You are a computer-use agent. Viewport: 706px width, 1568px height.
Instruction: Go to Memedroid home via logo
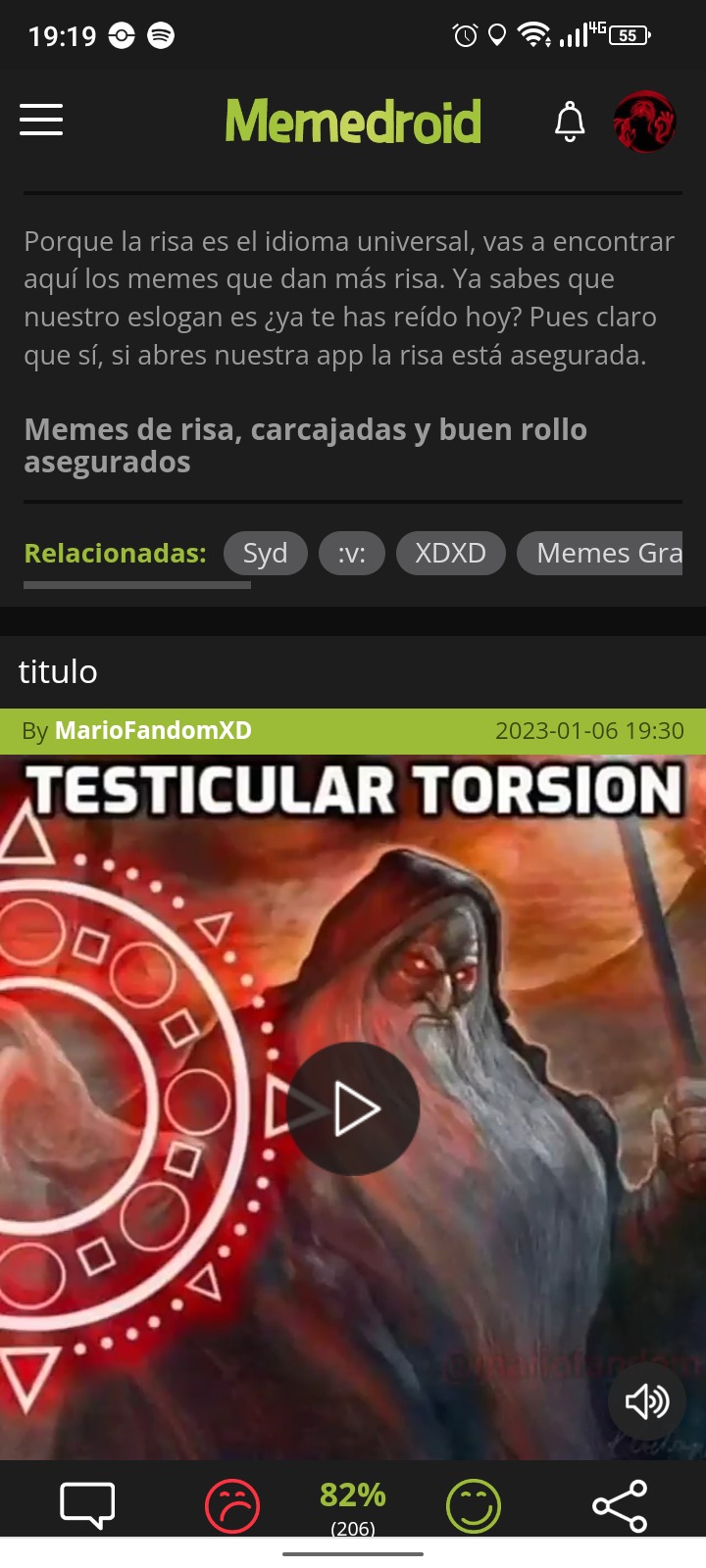(x=353, y=122)
